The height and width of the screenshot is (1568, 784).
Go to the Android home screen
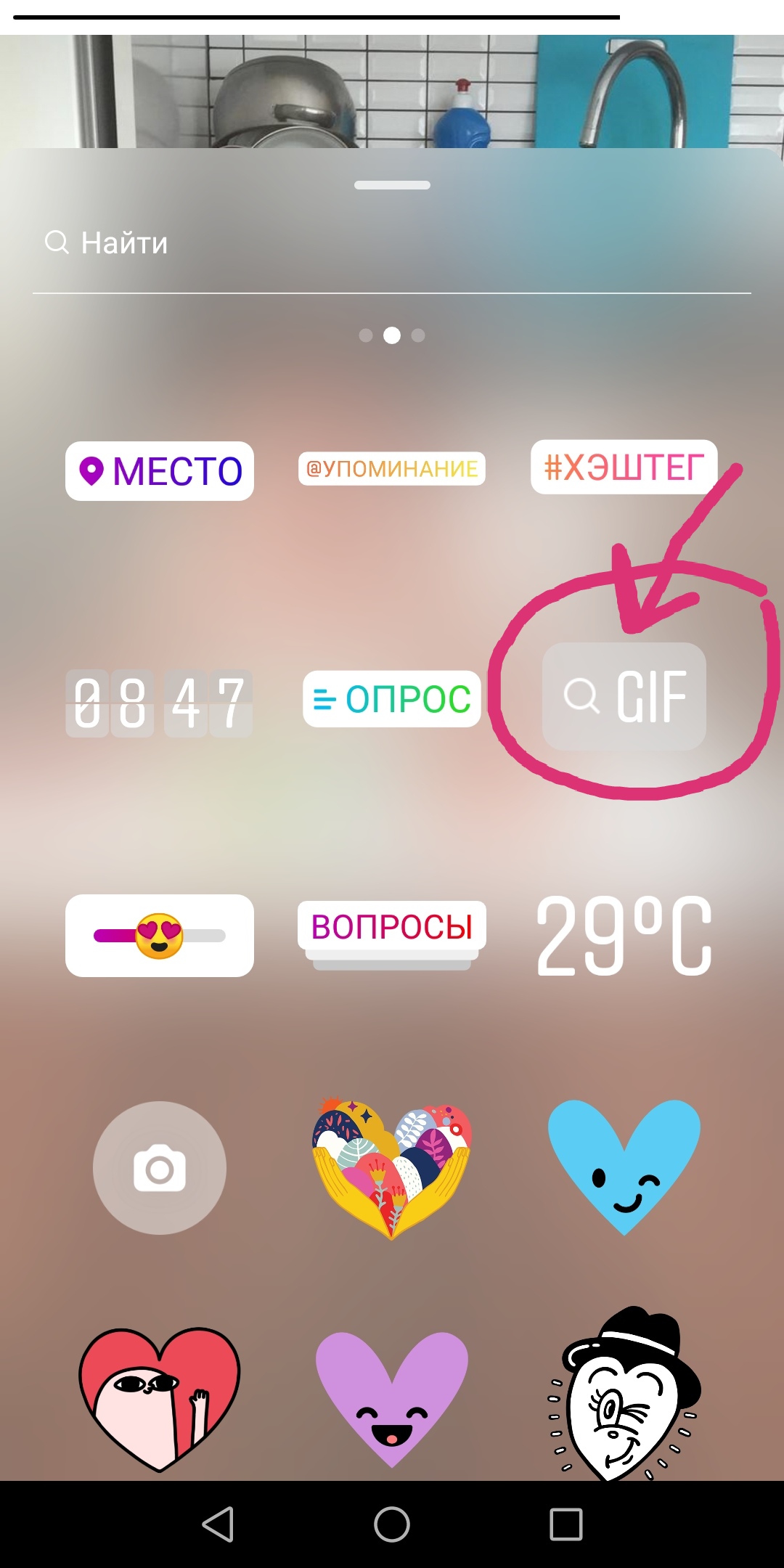pos(392,1524)
